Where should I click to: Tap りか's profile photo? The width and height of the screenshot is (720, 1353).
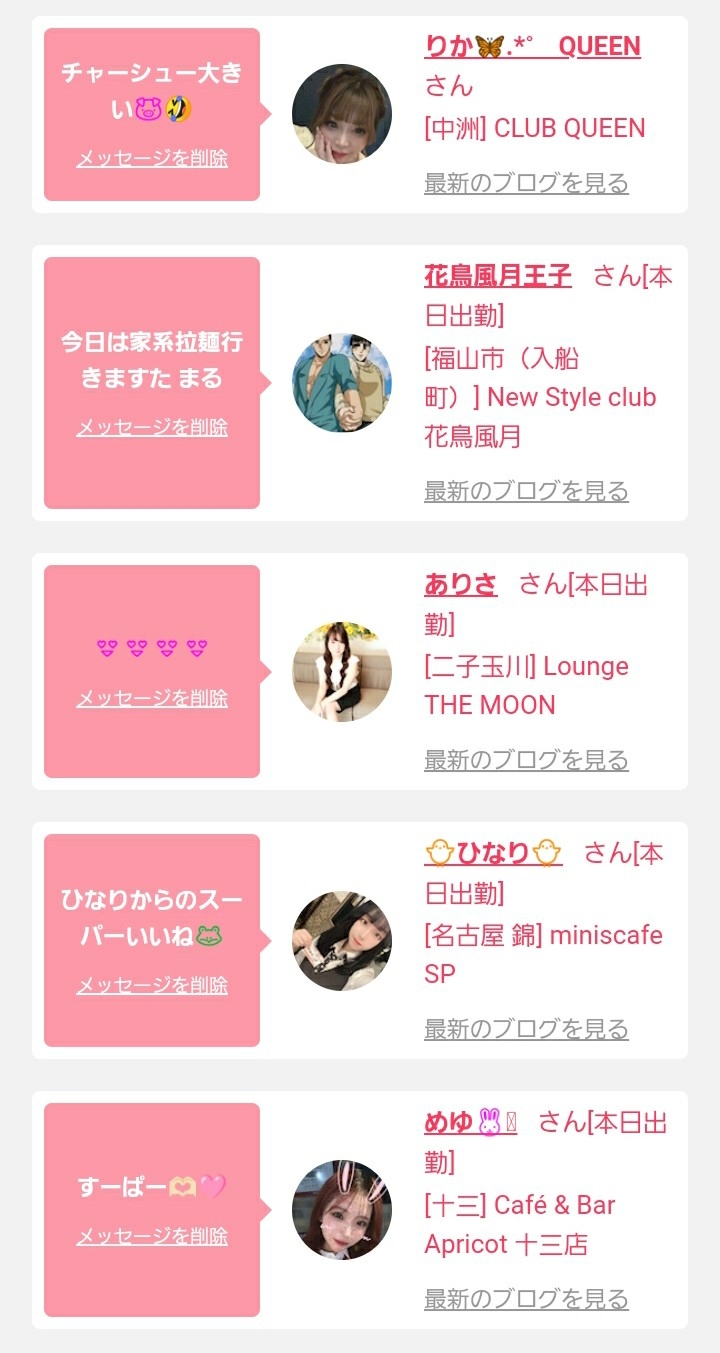tap(342, 114)
